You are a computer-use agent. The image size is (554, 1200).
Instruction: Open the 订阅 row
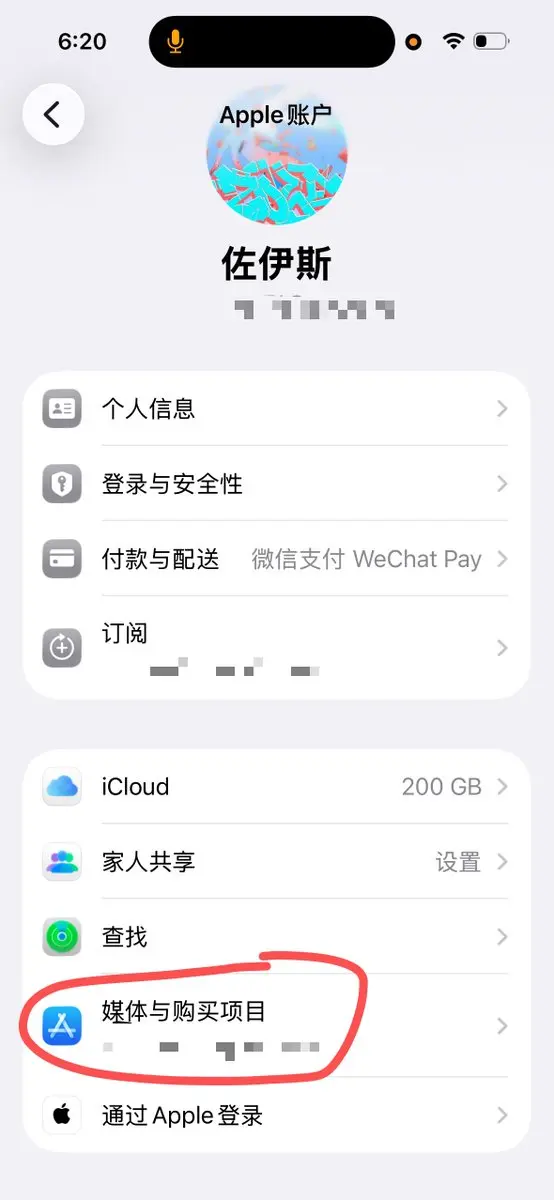(276, 647)
